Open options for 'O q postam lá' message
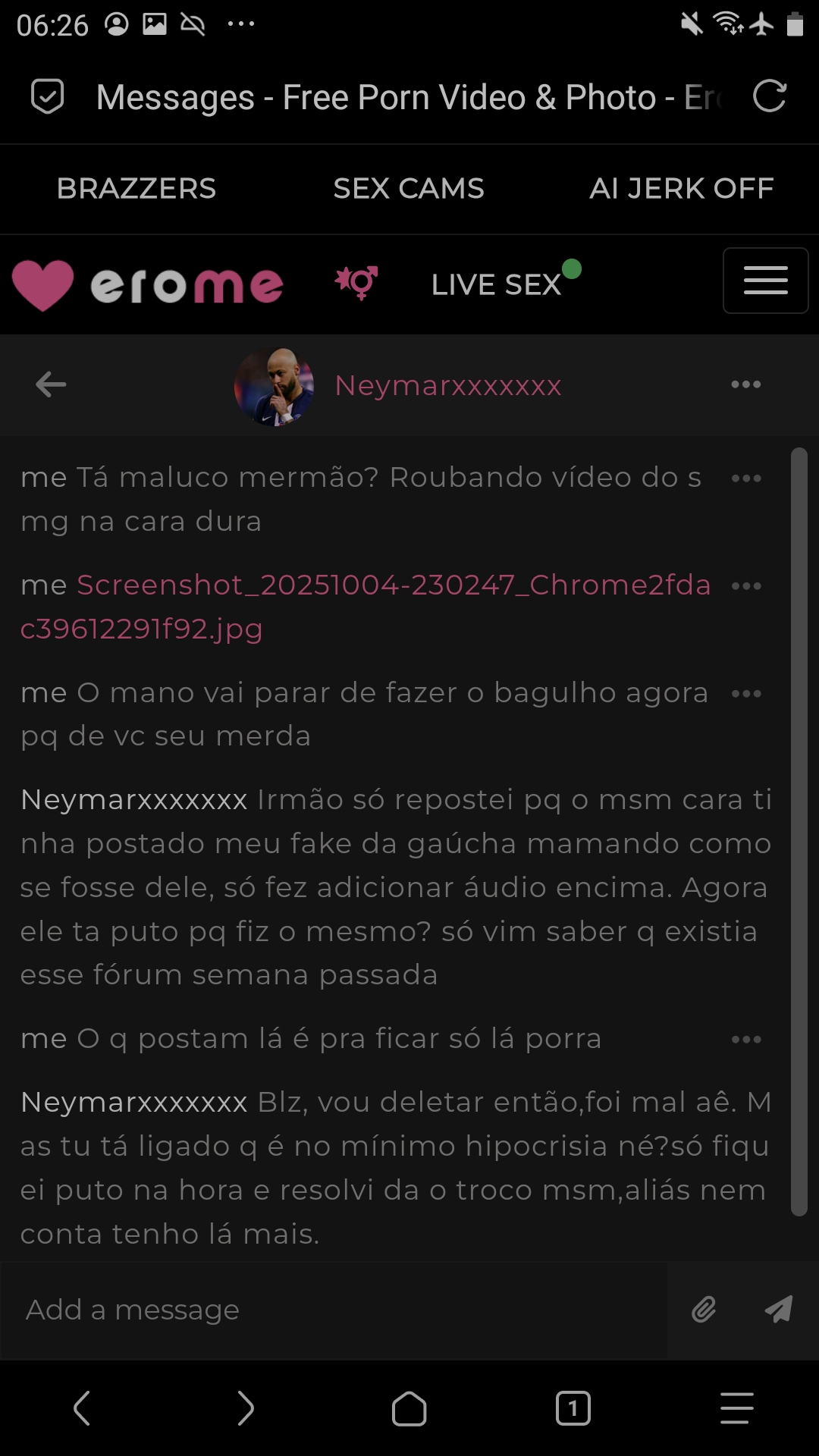This screenshot has height=1456, width=819. tap(746, 1040)
